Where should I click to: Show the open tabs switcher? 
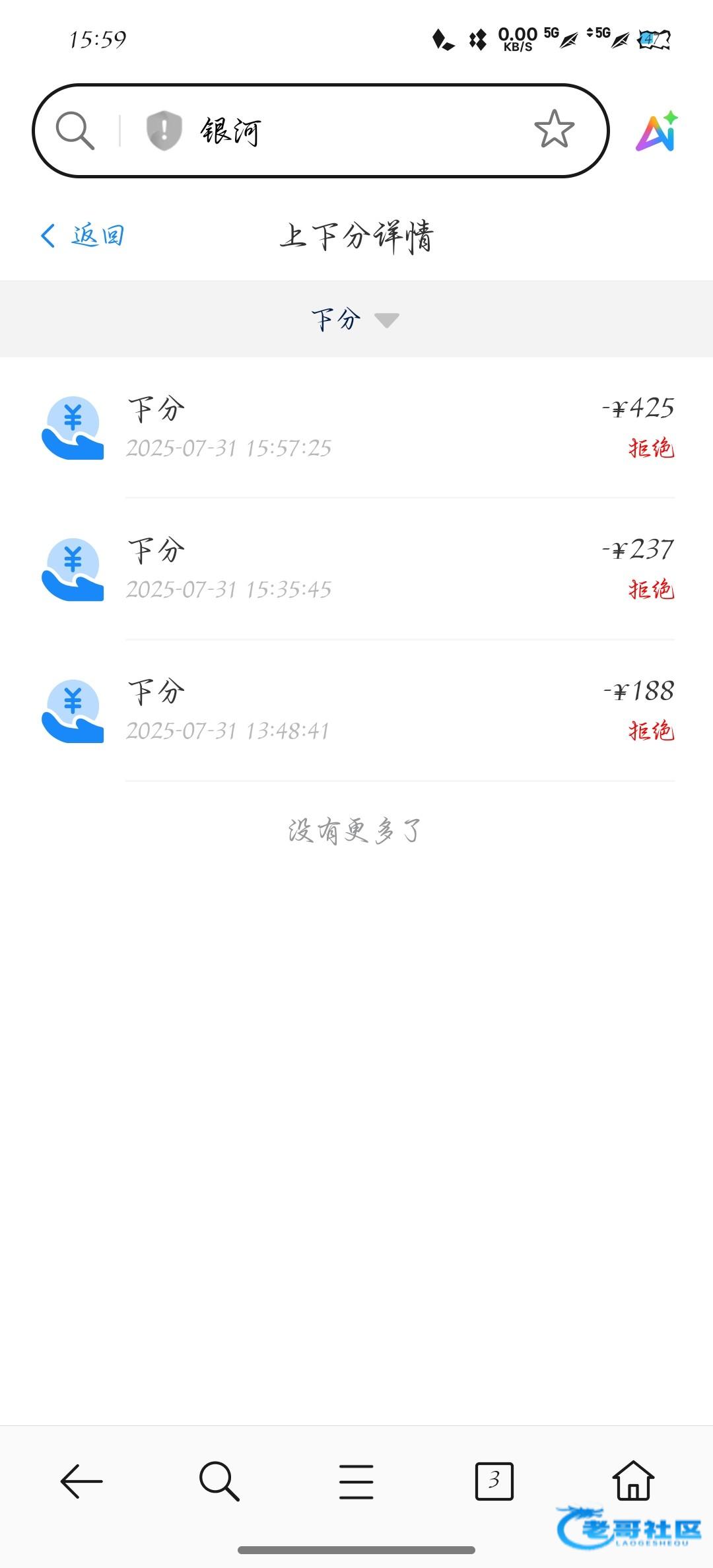click(x=494, y=1481)
